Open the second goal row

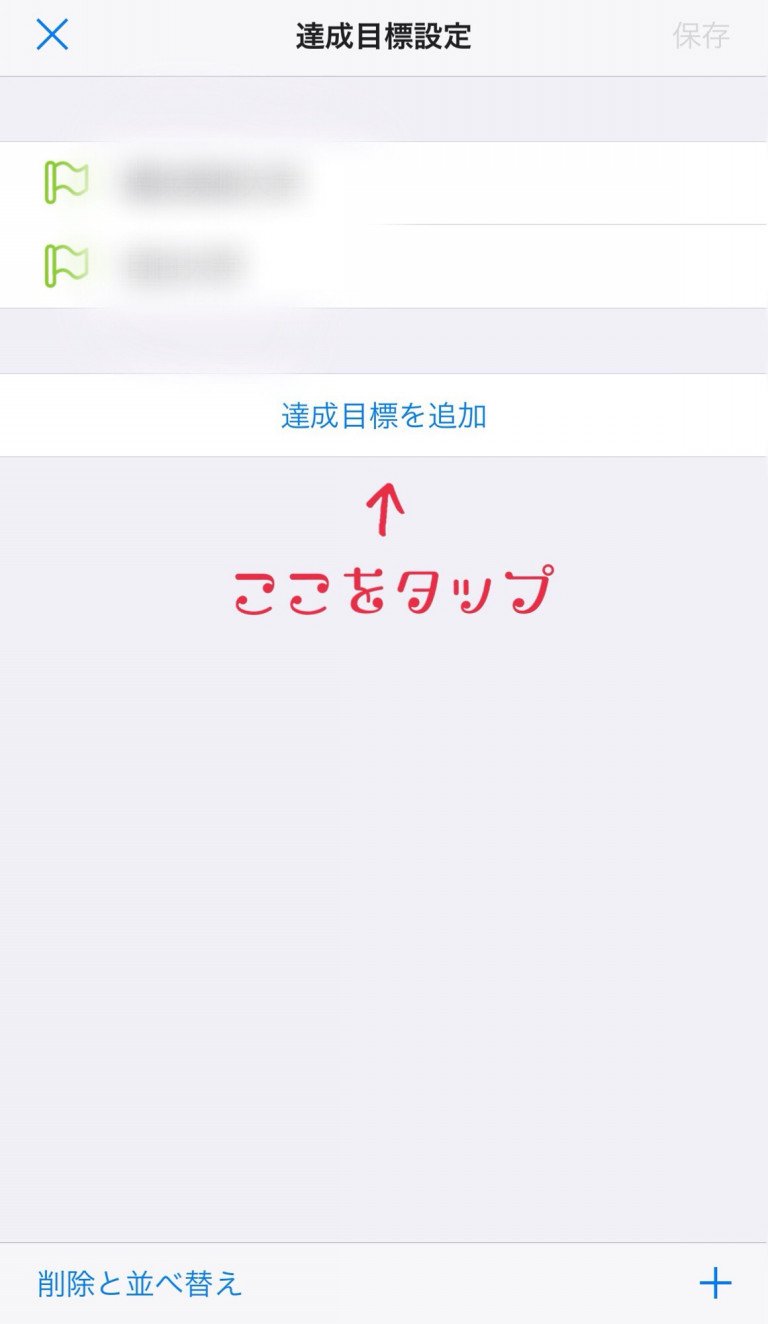point(384,267)
